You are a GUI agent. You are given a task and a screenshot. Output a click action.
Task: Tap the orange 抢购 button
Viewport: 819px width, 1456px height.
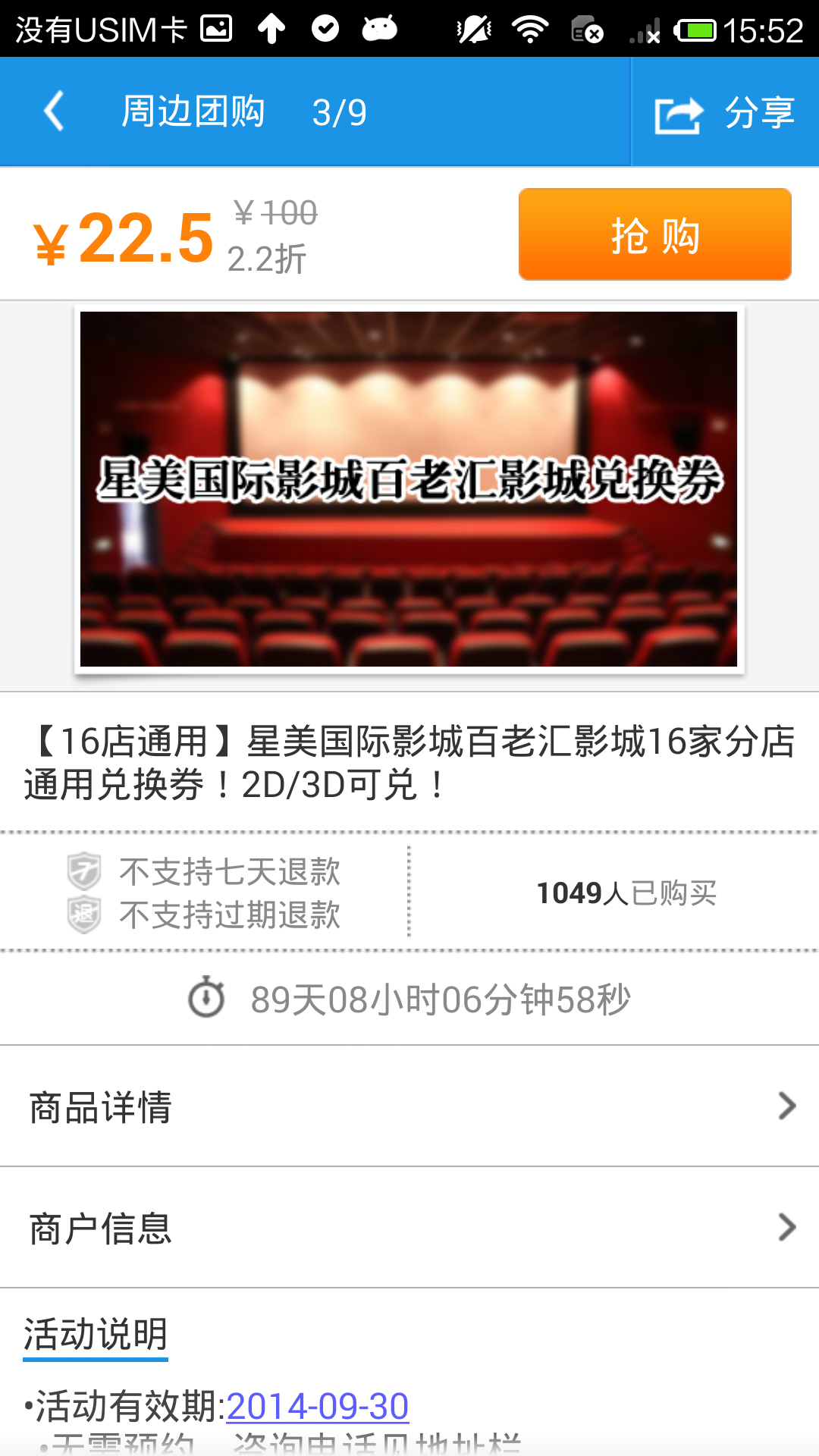pos(654,235)
